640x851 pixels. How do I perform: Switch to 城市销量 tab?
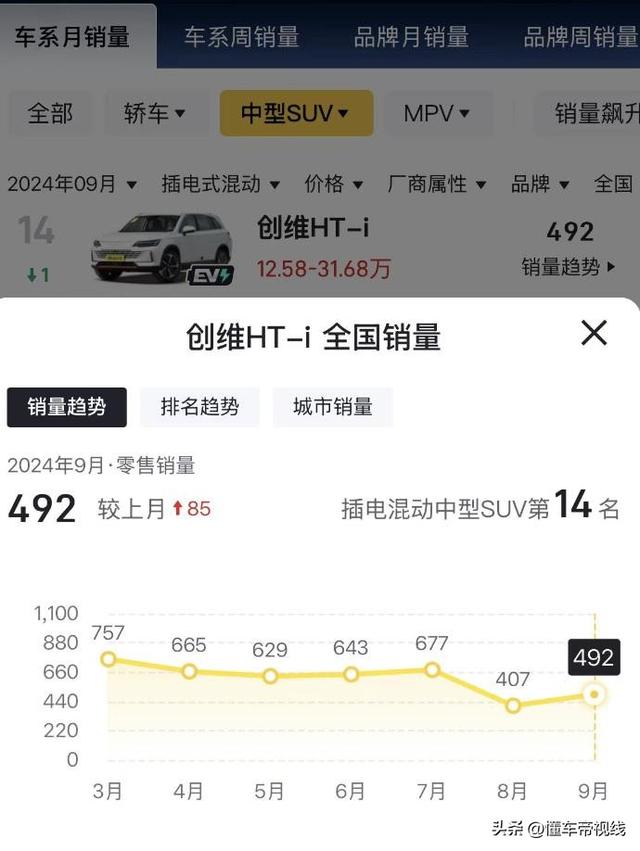pyautogui.click(x=333, y=407)
